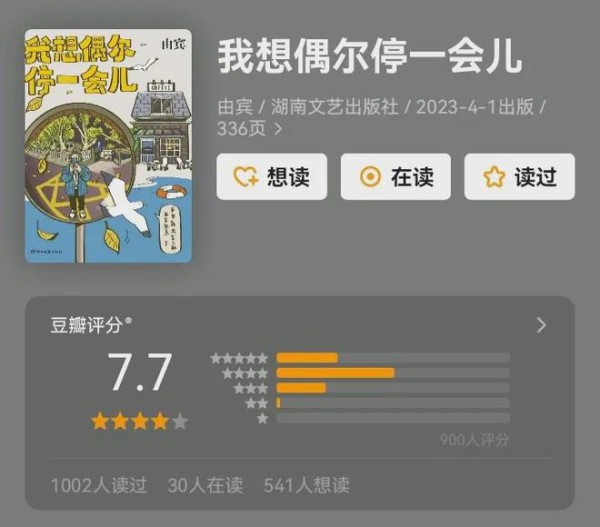
Task: Mark the book as 在读
Action: click(396, 177)
